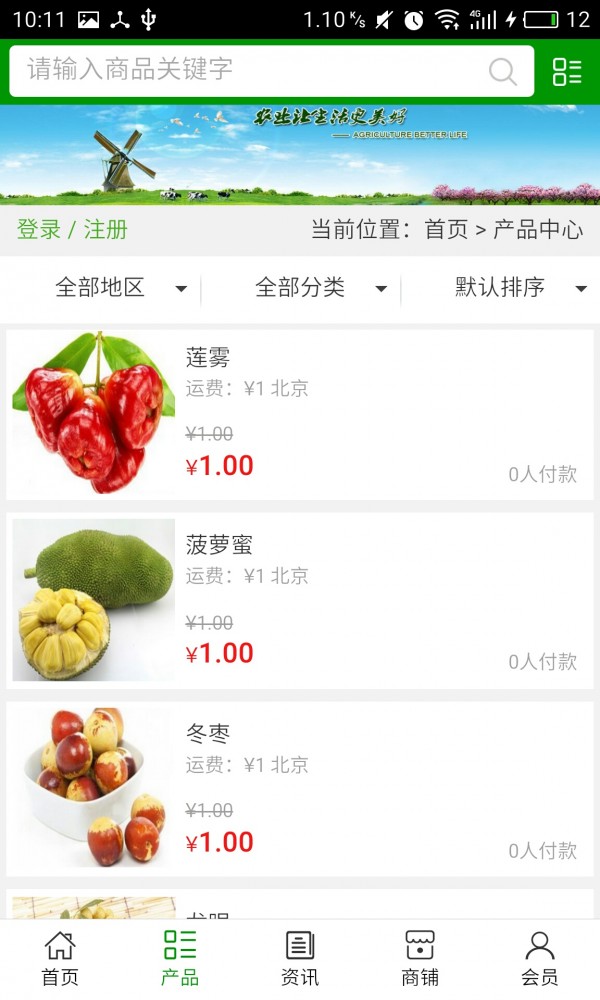Viewport: 600px width, 1000px height.
Task: Open the 莲雾 product card
Action: 300,414
